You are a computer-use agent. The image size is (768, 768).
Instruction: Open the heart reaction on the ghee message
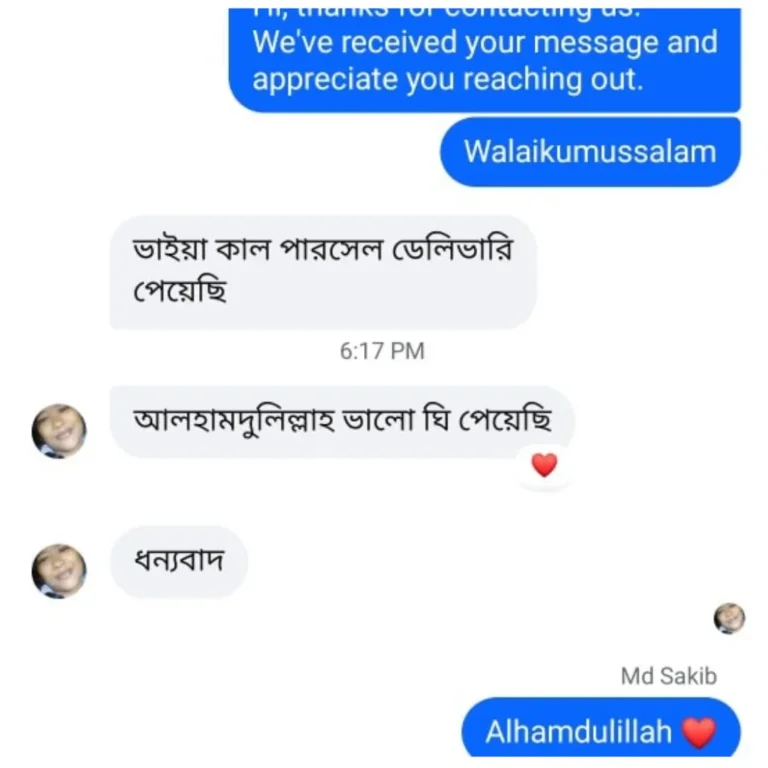[x=544, y=465]
